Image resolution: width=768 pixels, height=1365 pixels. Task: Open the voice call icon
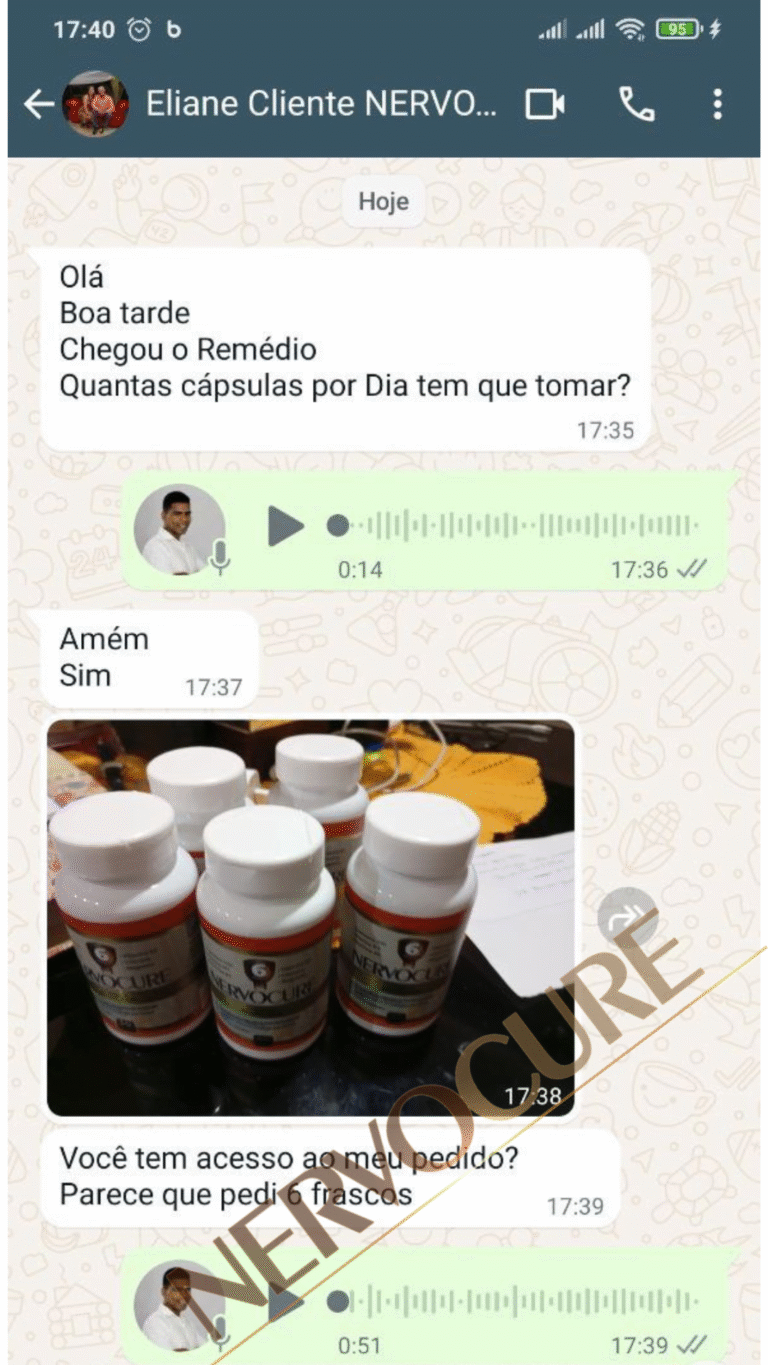pos(637,103)
